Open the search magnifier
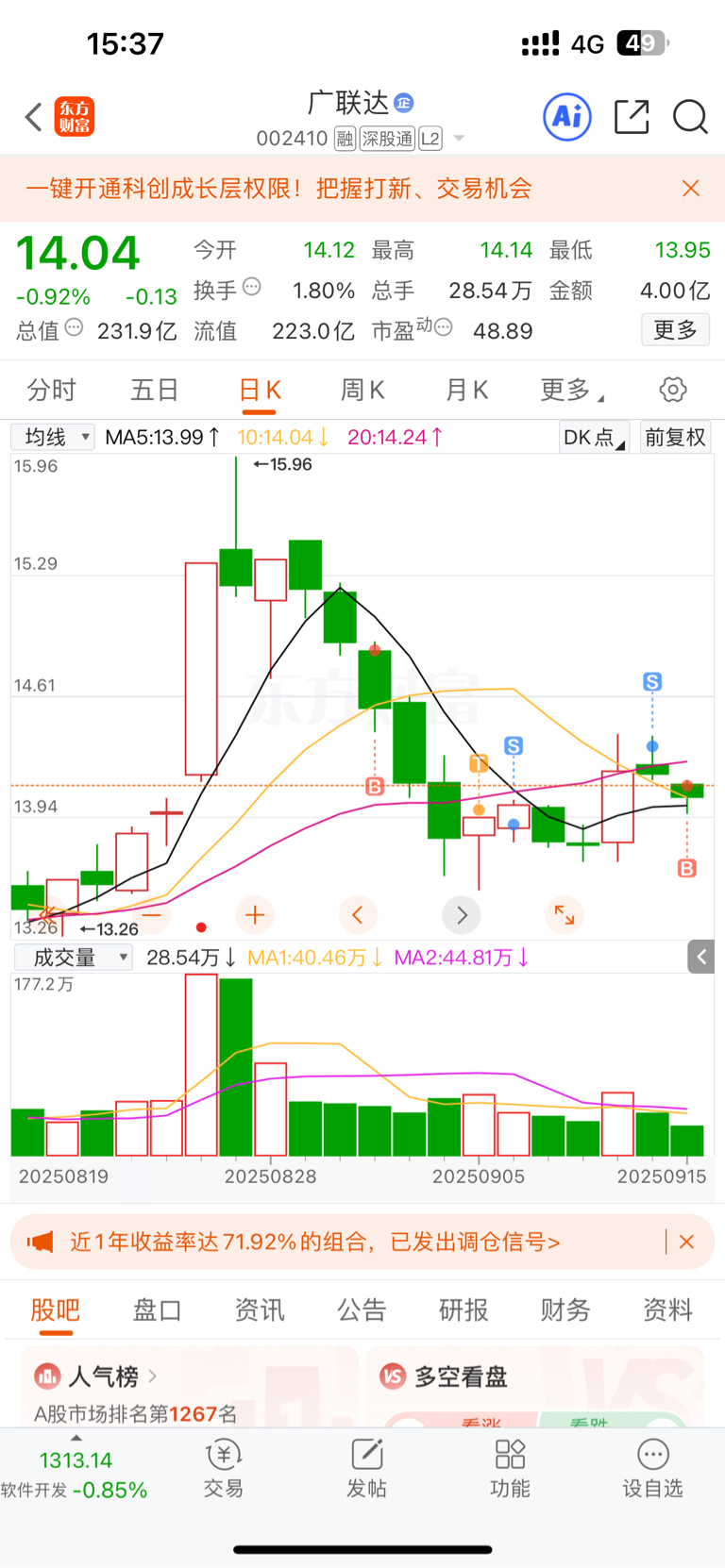This screenshot has height=1568, width=725. (690, 117)
